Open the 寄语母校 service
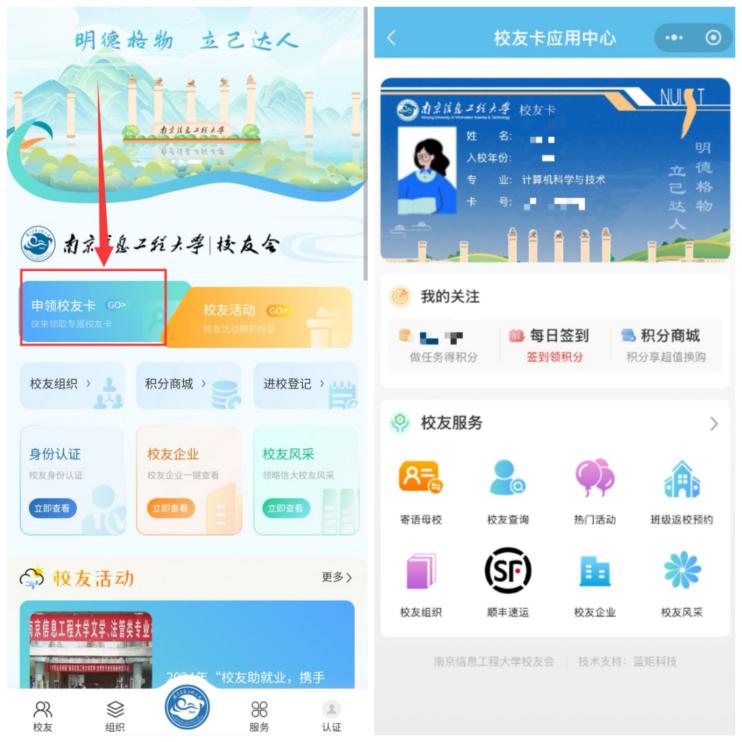The image size is (742, 742). [x=420, y=490]
